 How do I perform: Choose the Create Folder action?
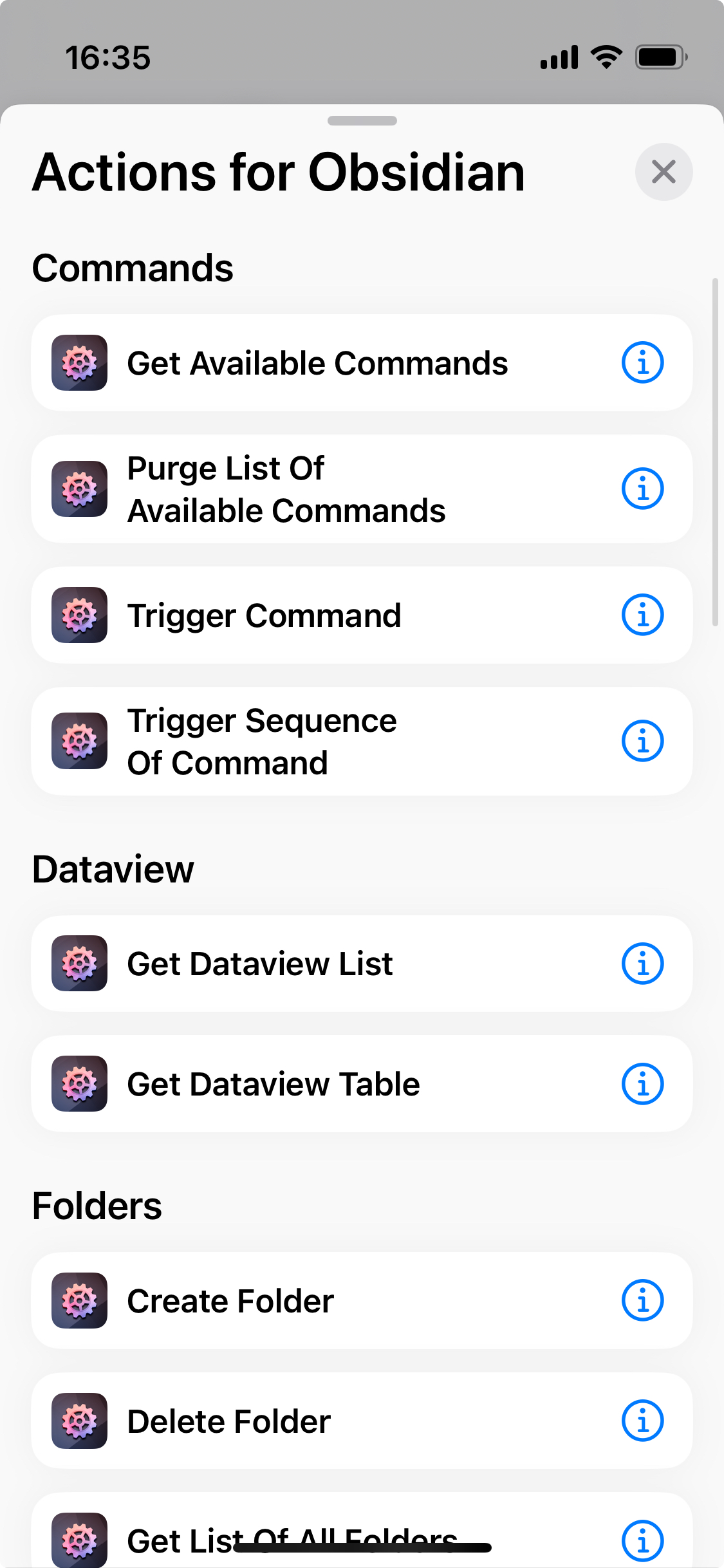[x=230, y=1301]
